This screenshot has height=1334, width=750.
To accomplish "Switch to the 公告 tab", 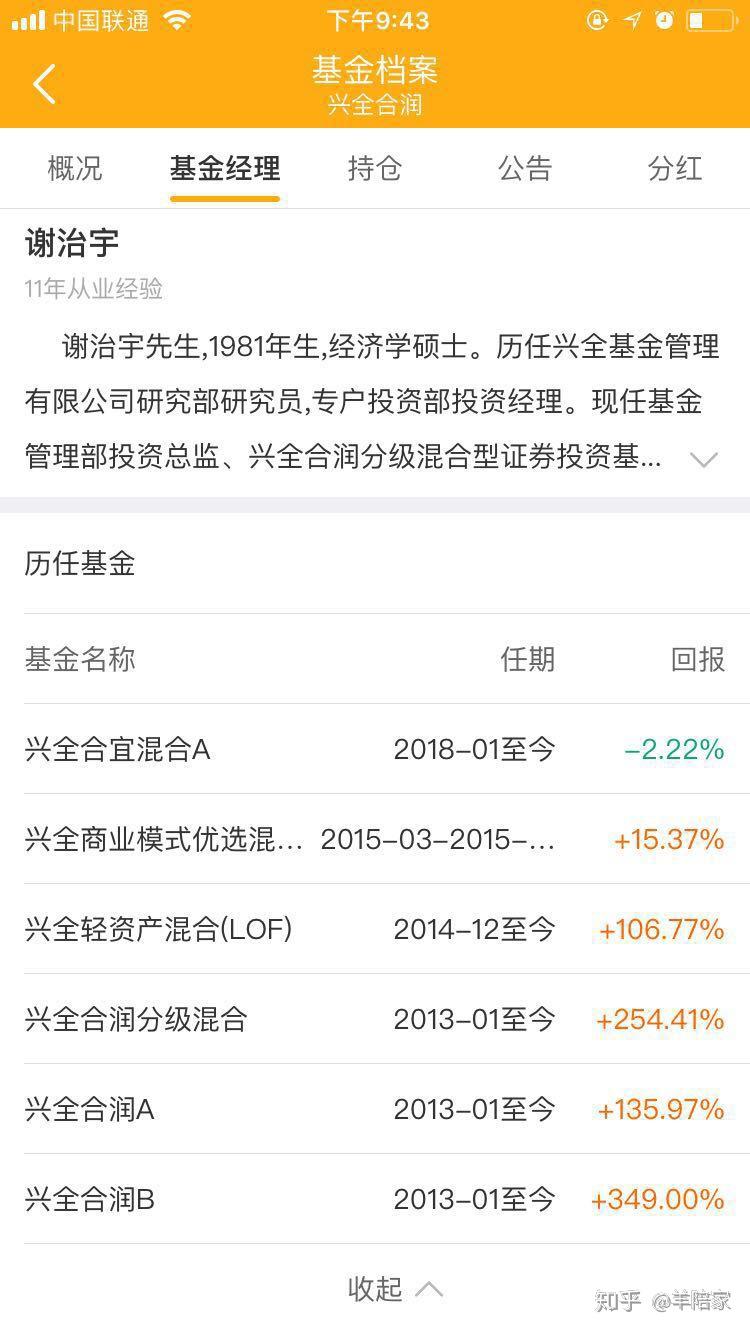I will click(525, 168).
